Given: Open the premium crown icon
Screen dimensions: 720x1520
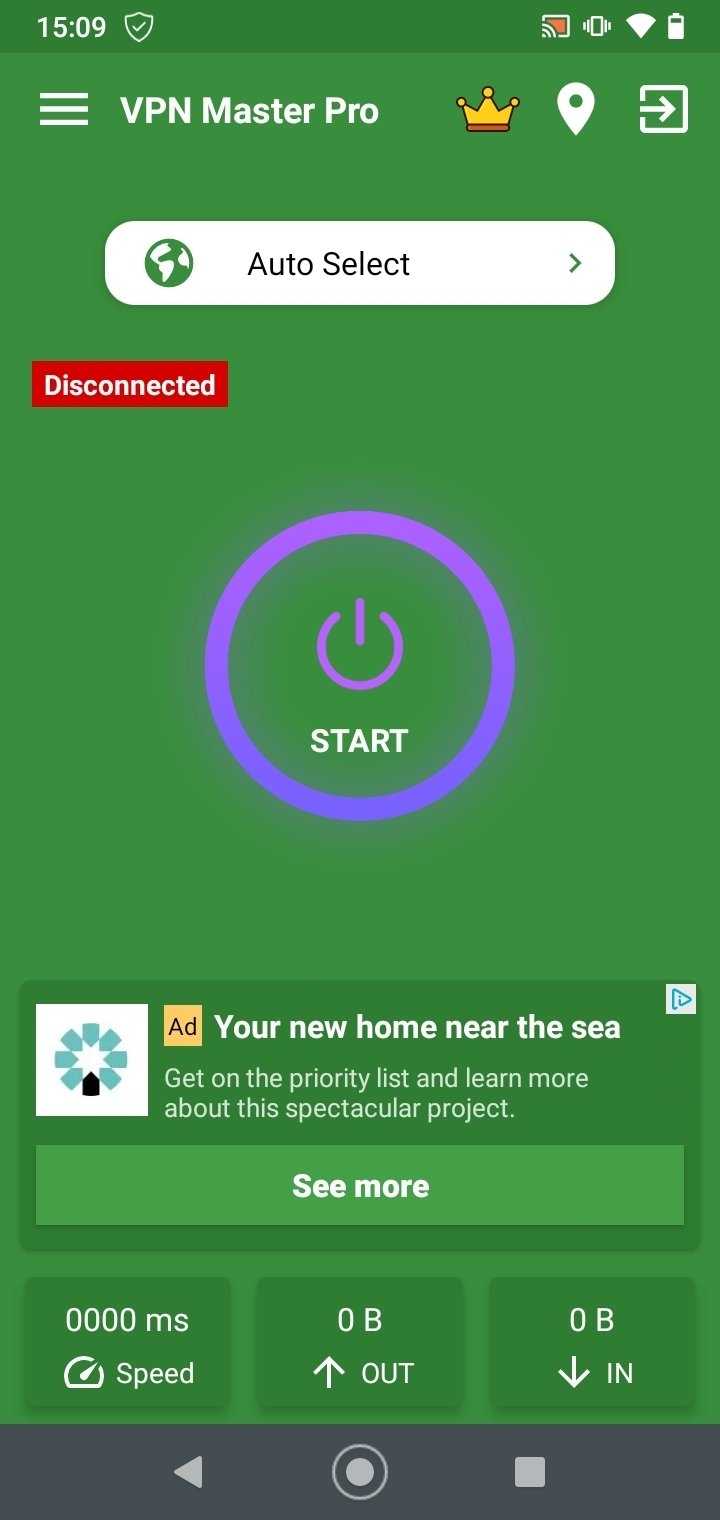Looking at the screenshot, I should coord(487,110).
